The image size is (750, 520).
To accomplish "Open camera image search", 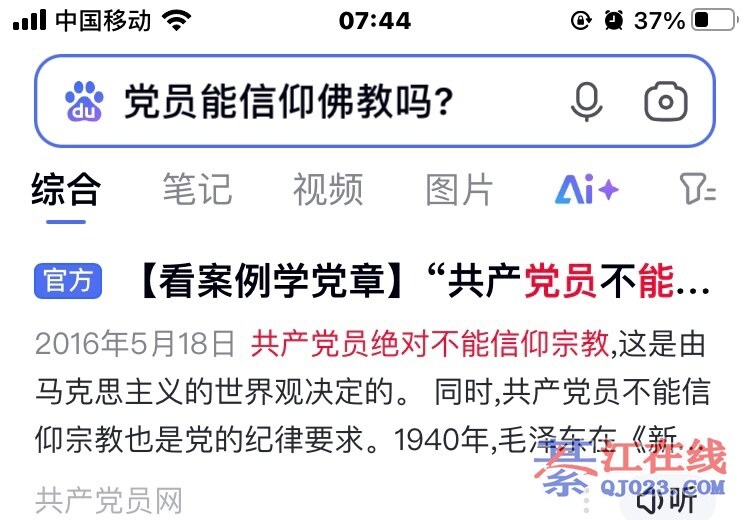I will pyautogui.click(x=666, y=102).
